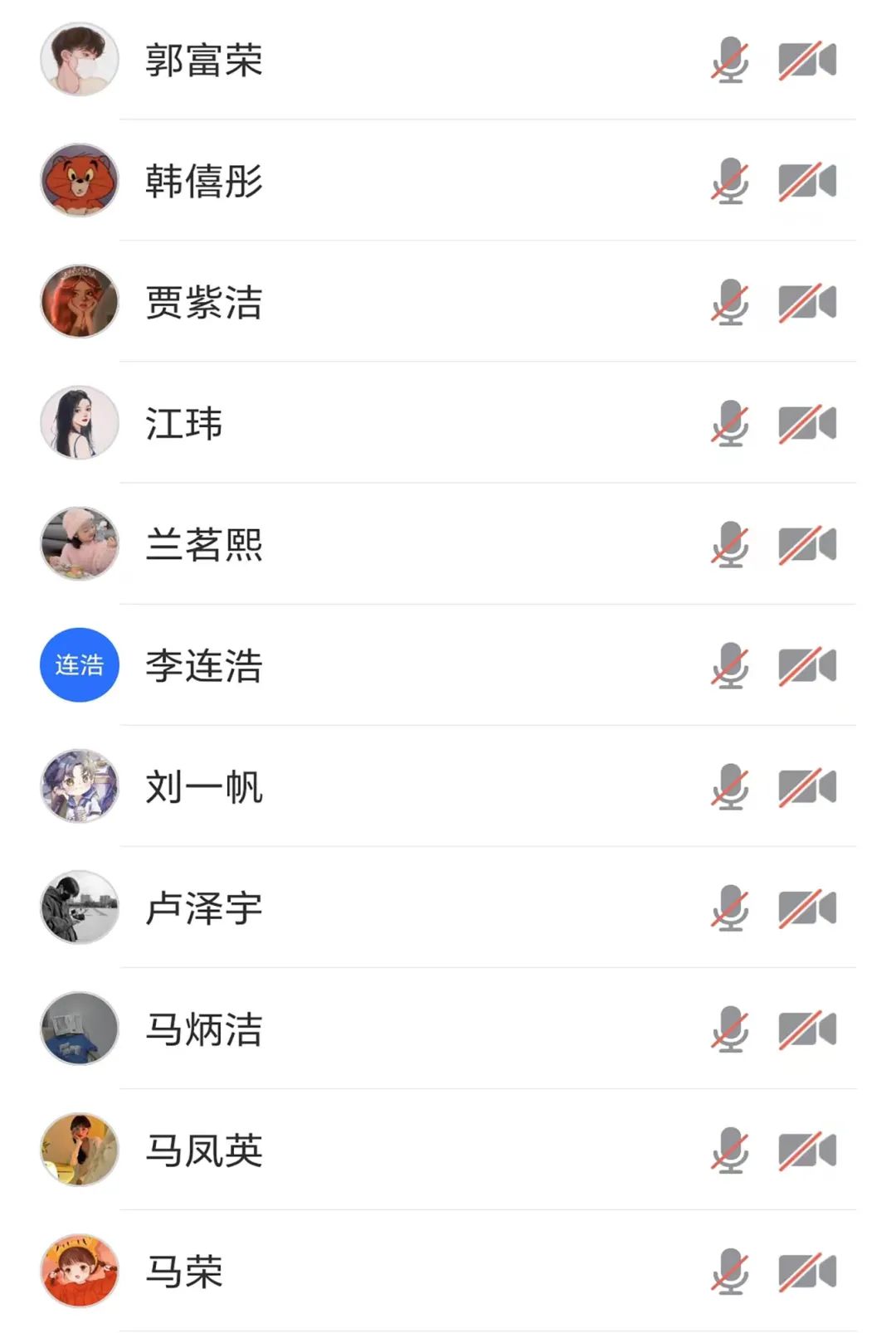Tap the camera-off icon for 卢泽宇
This screenshot has height=1333, width=896.
(806, 908)
